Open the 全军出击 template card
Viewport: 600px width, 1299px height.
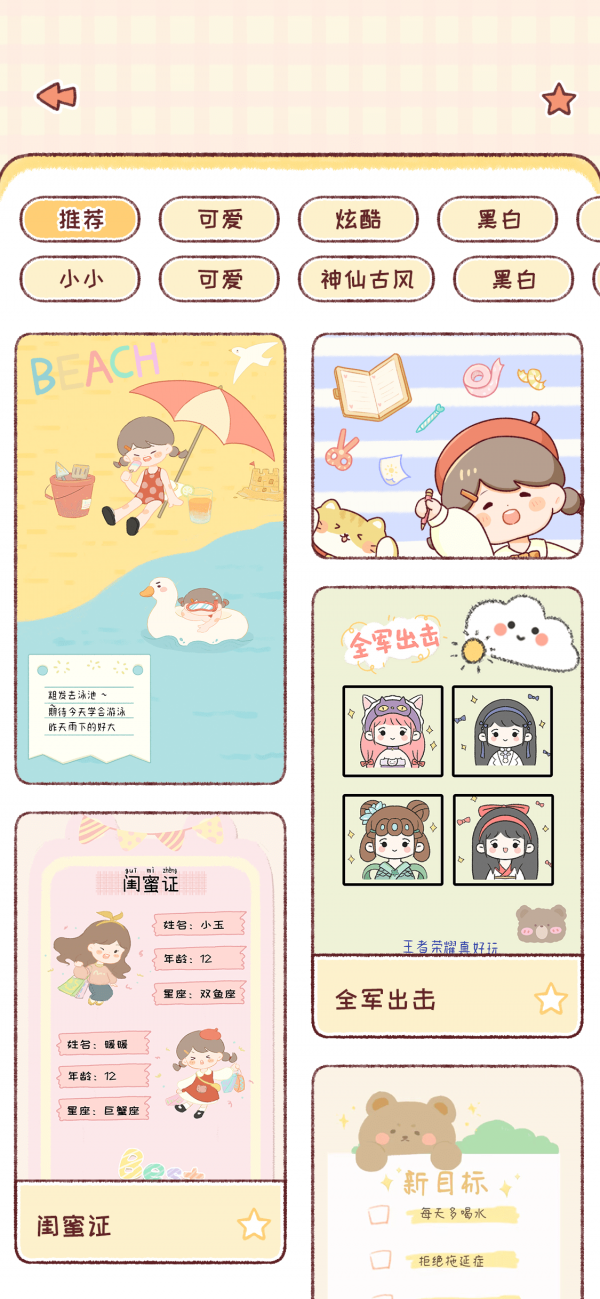point(447,770)
